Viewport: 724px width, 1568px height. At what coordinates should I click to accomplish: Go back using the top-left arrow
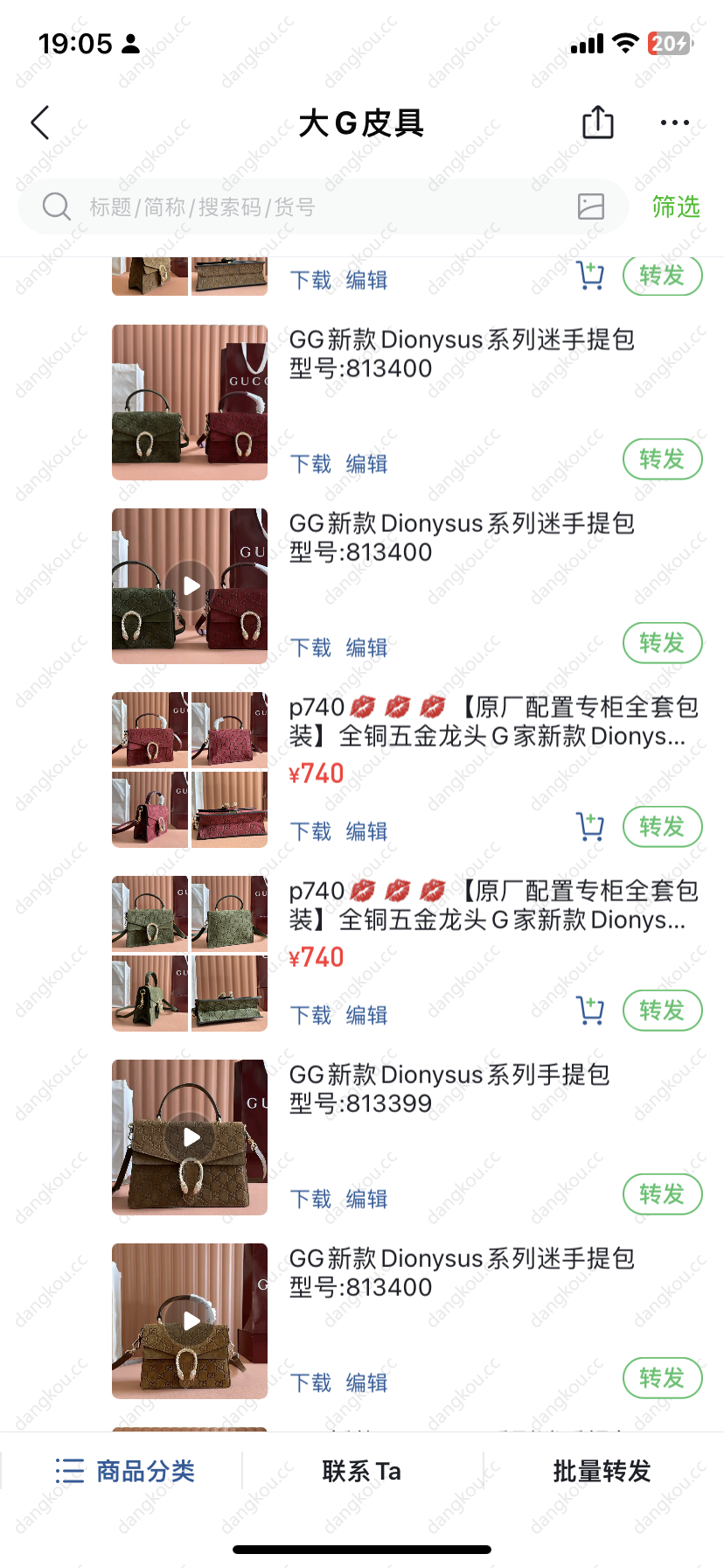[x=40, y=123]
